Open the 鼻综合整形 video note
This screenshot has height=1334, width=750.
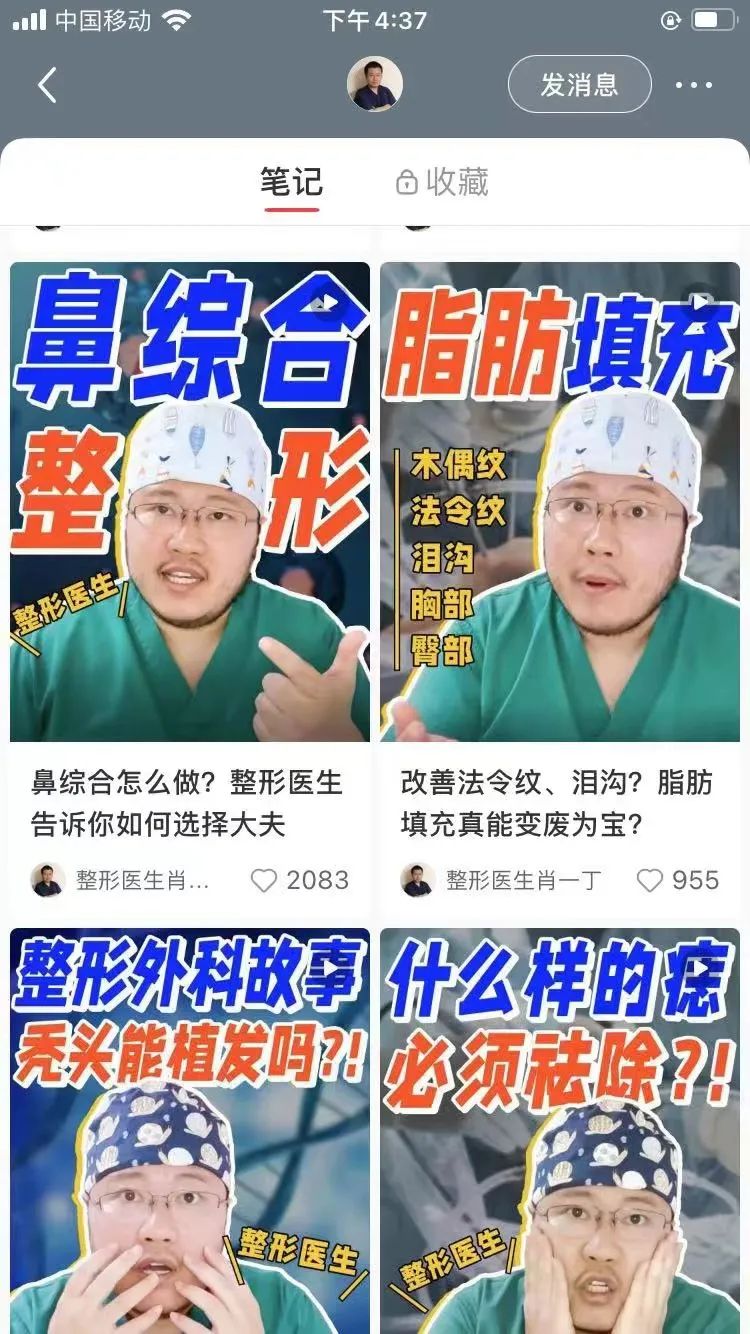point(190,501)
